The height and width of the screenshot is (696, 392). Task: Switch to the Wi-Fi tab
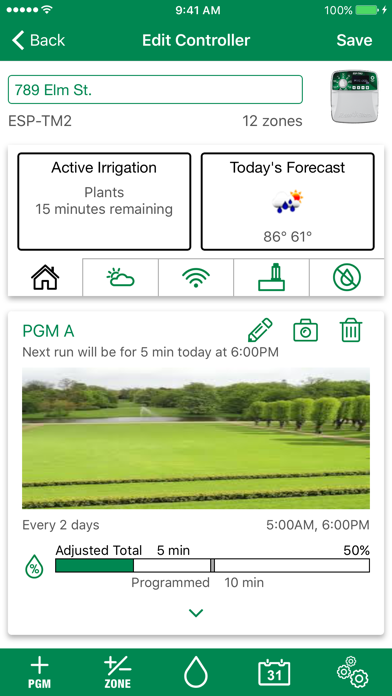pos(196,277)
